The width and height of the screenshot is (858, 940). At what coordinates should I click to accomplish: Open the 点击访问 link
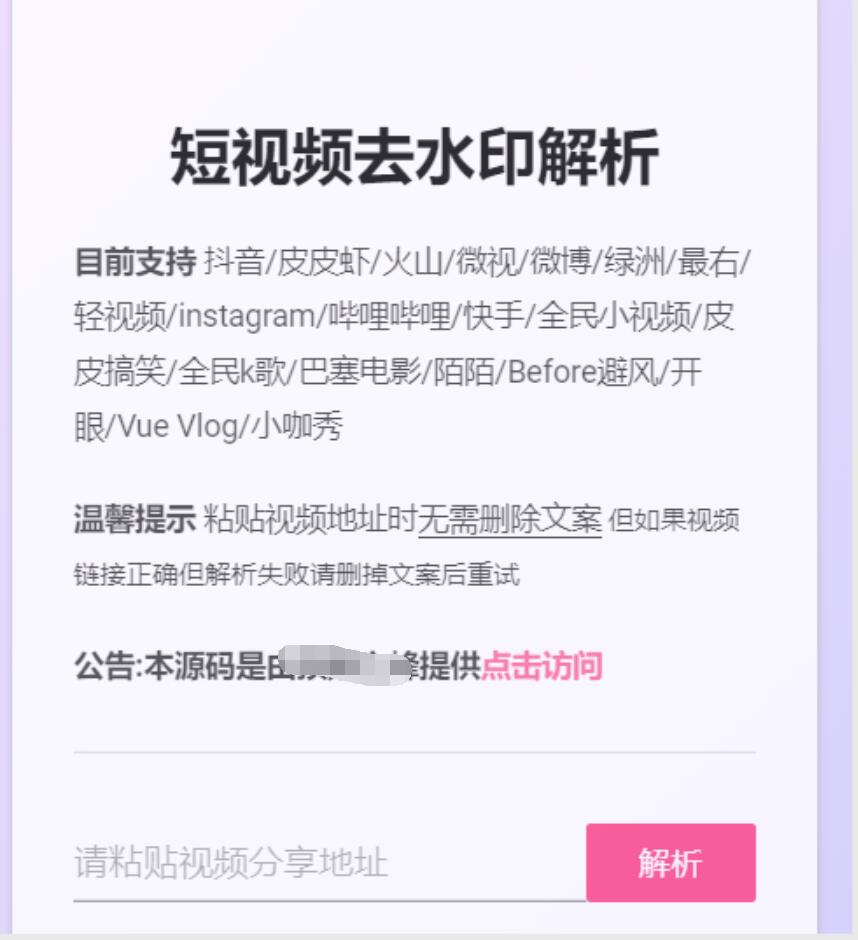coord(542,666)
